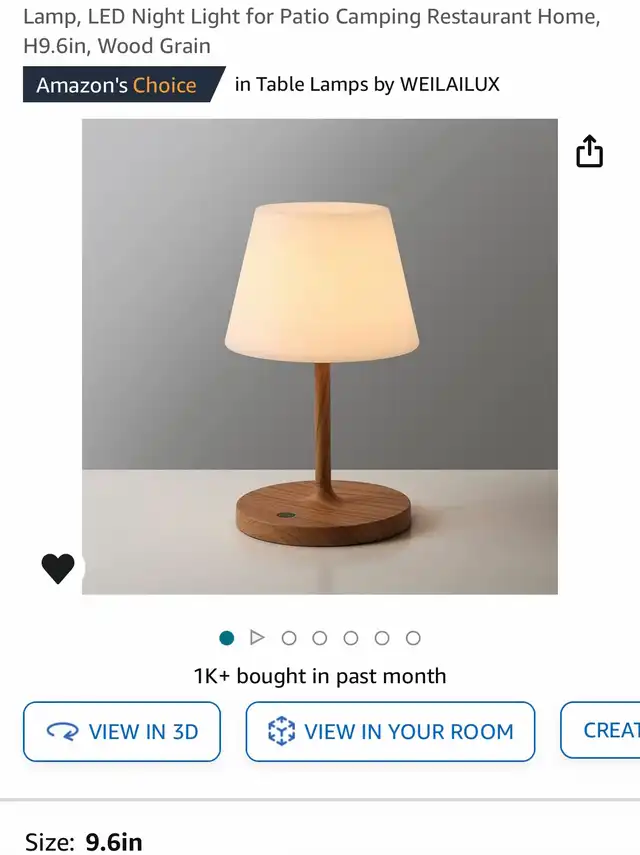Tap VIEW IN 3D button
Viewport: 640px width, 855px height.
point(122,731)
